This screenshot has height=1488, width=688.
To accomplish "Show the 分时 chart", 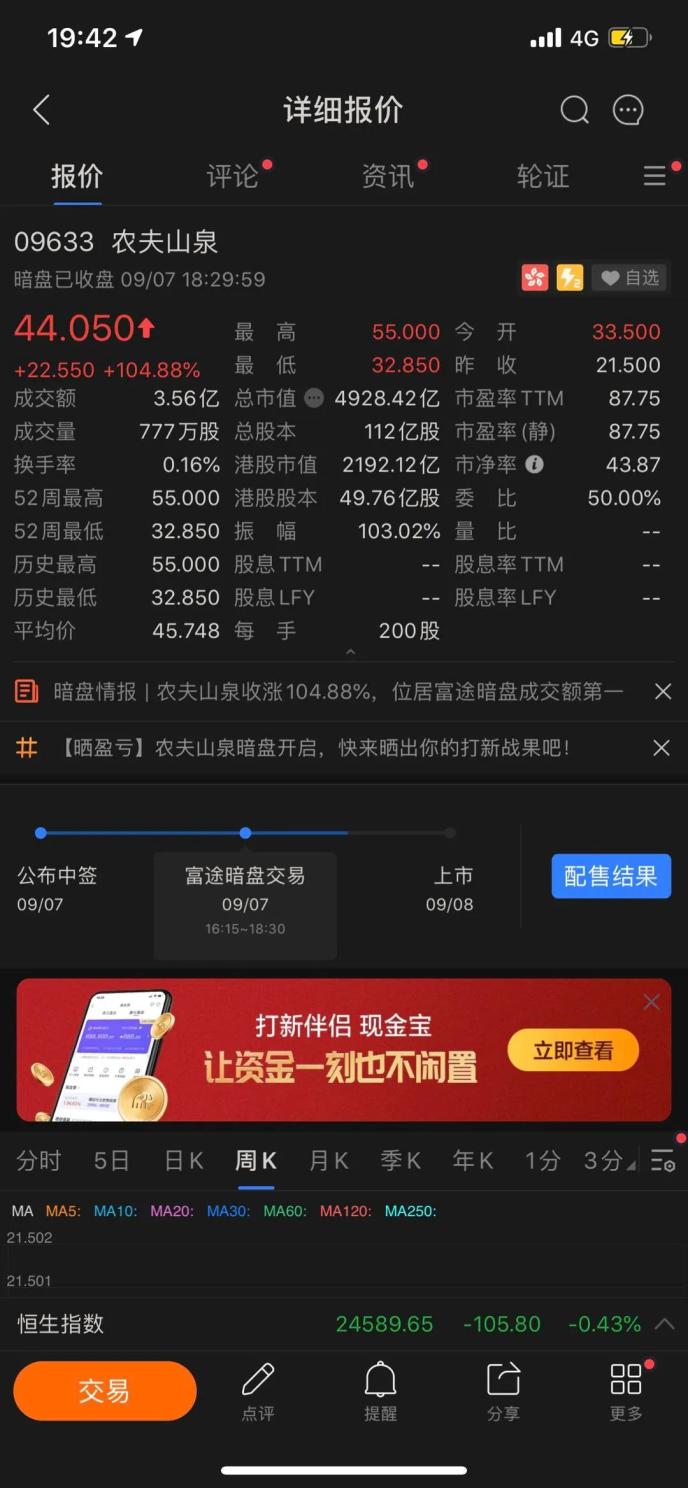I will click(x=39, y=1161).
